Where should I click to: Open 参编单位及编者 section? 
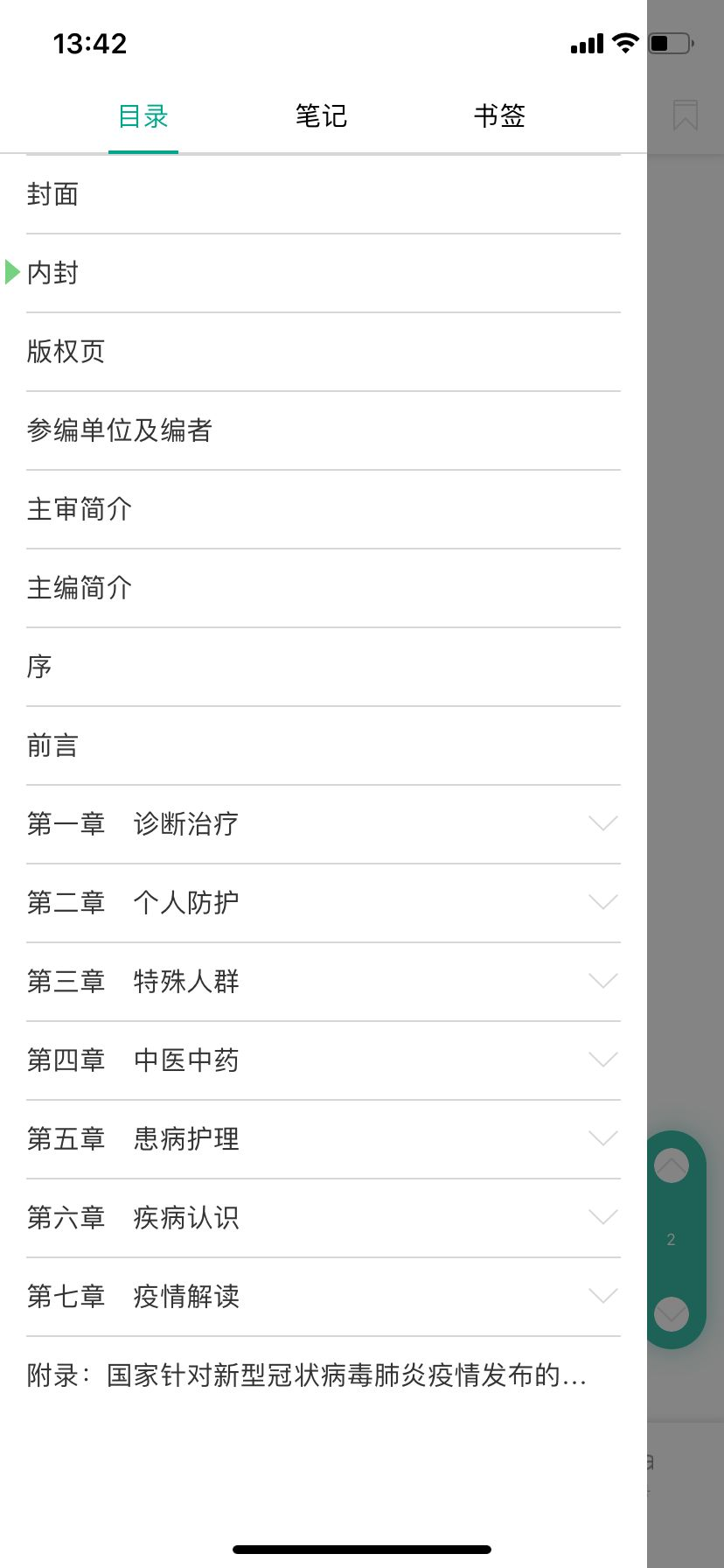click(x=120, y=430)
